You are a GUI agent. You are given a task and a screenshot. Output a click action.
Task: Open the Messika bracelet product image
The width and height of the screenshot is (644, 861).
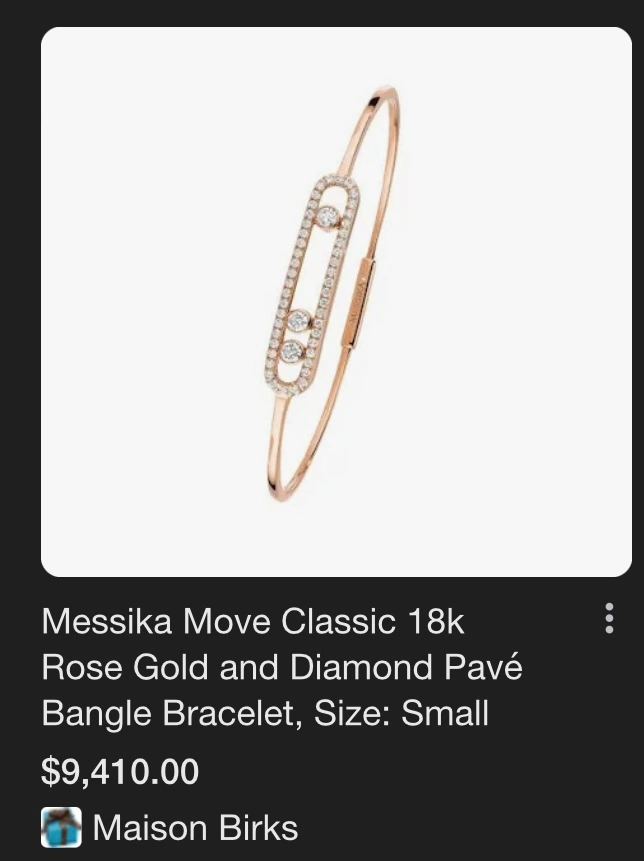[336, 301]
